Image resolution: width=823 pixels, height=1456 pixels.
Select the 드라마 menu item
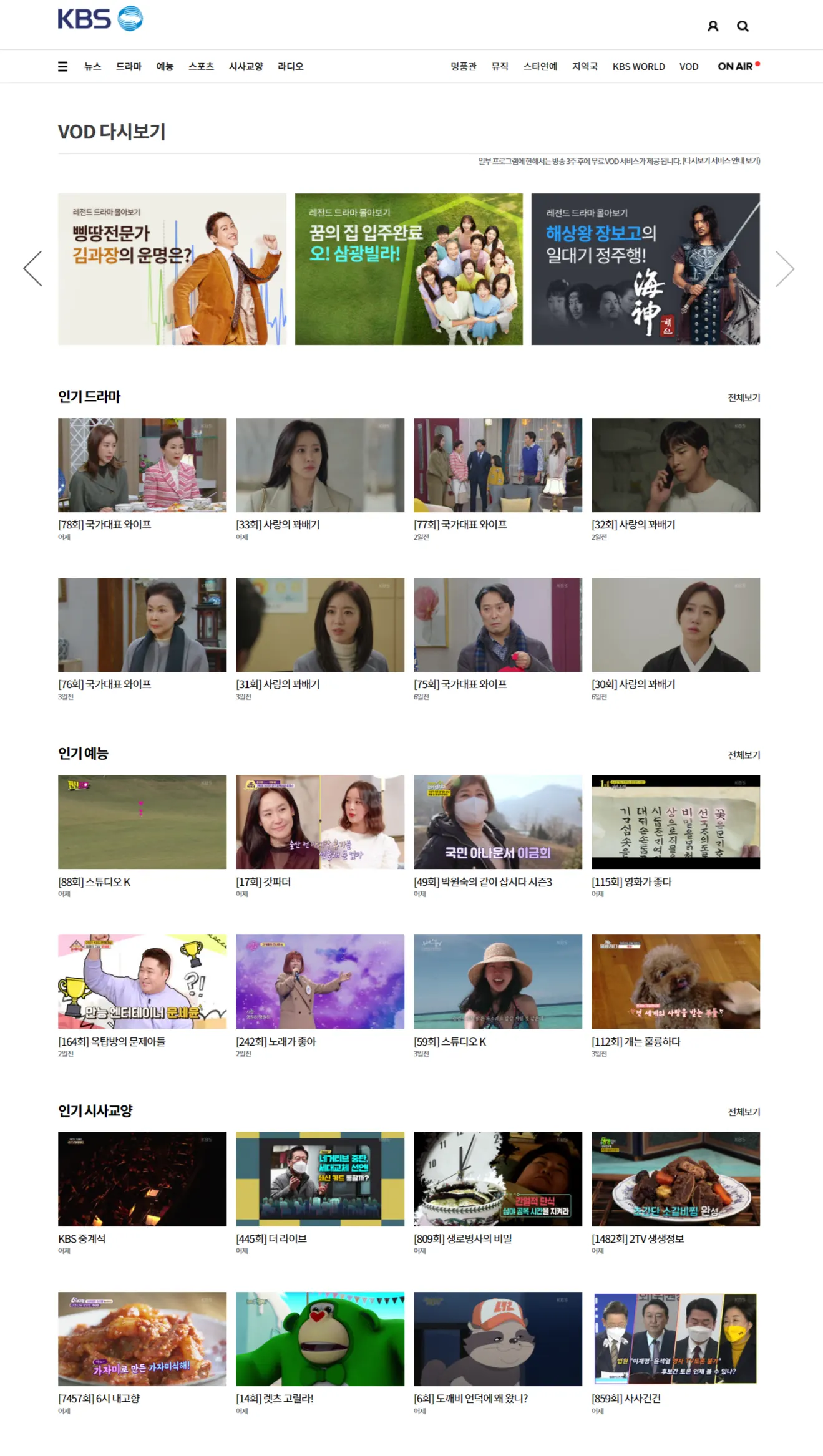coord(129,66)
